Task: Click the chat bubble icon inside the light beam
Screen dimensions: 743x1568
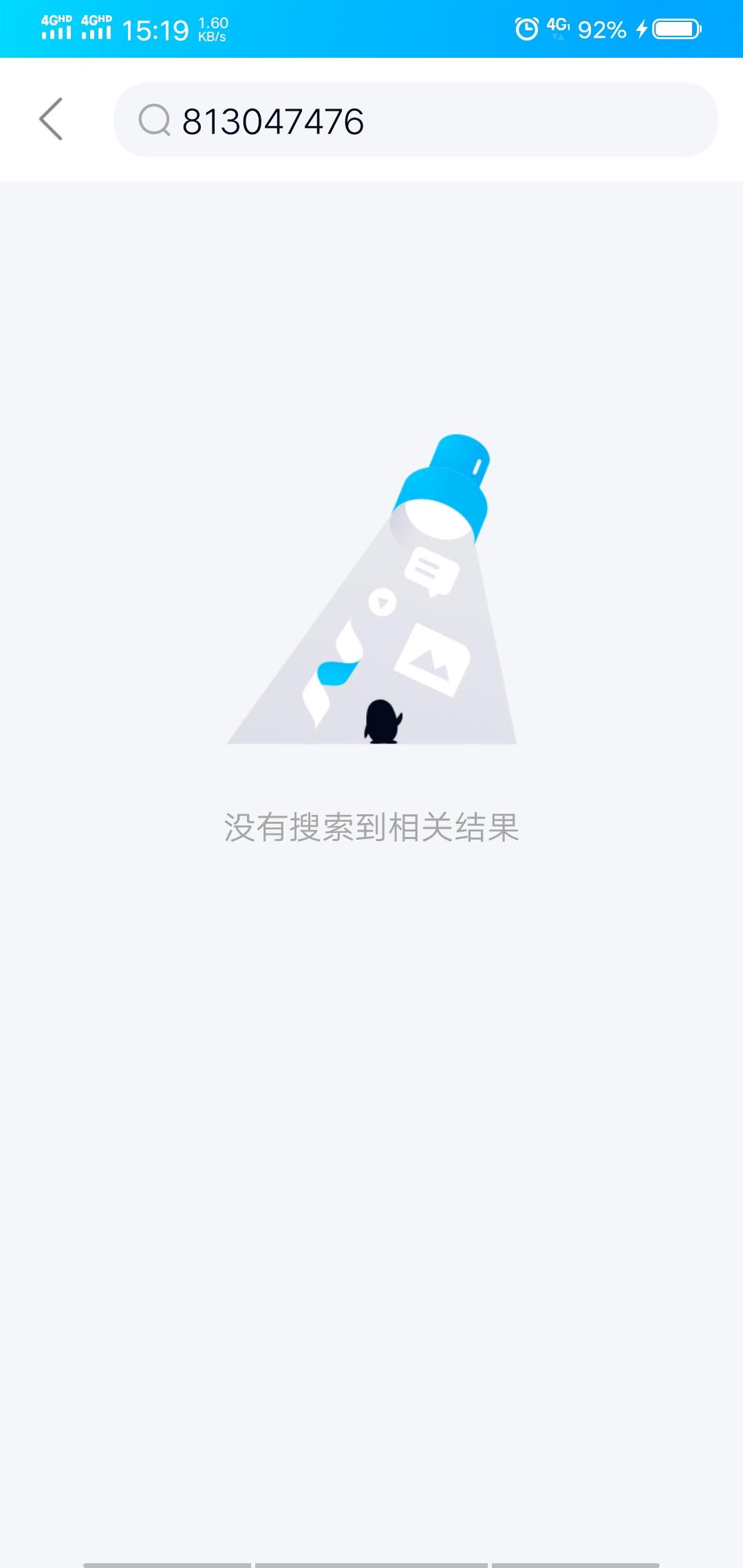Action: (433, 571)
